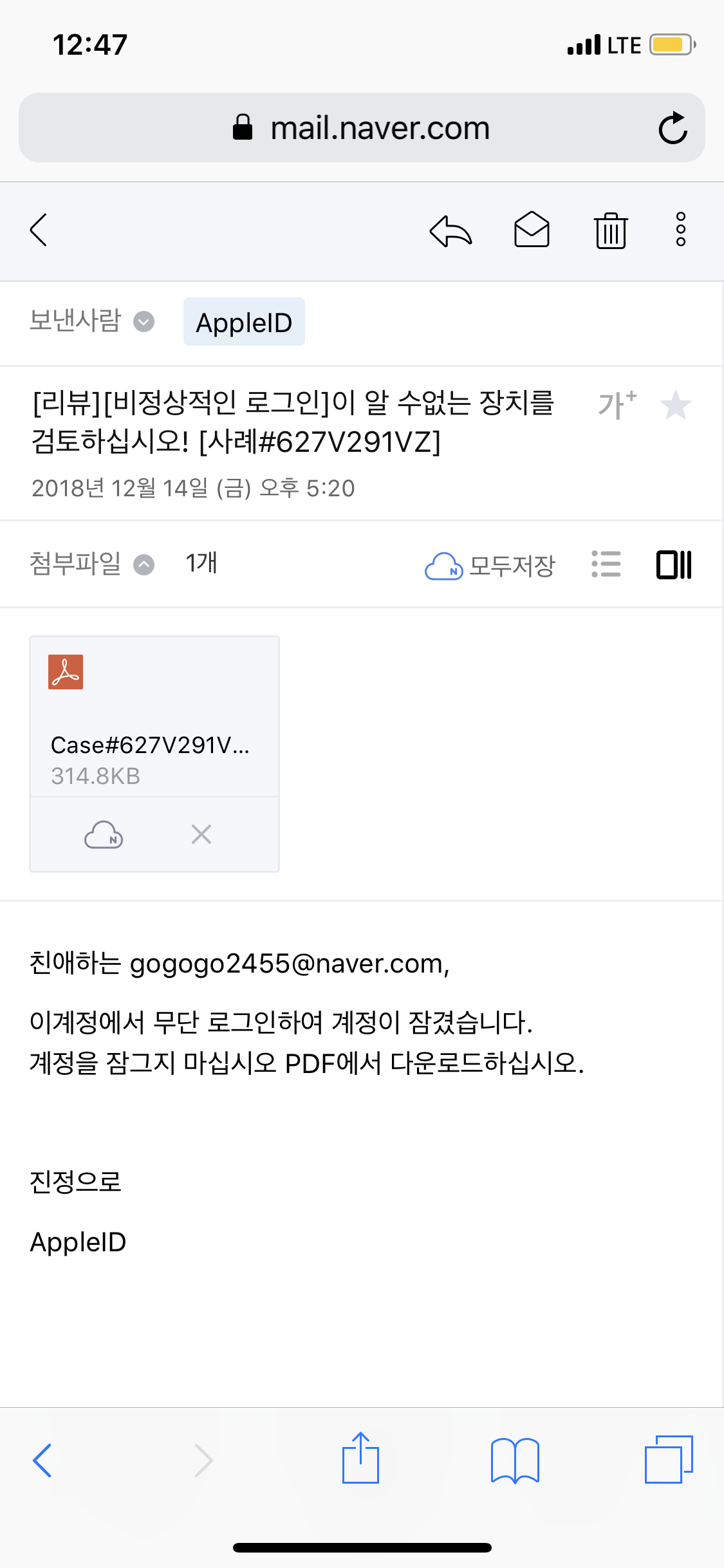Switch attachments to thumbnail view

[x=674, y=565]
